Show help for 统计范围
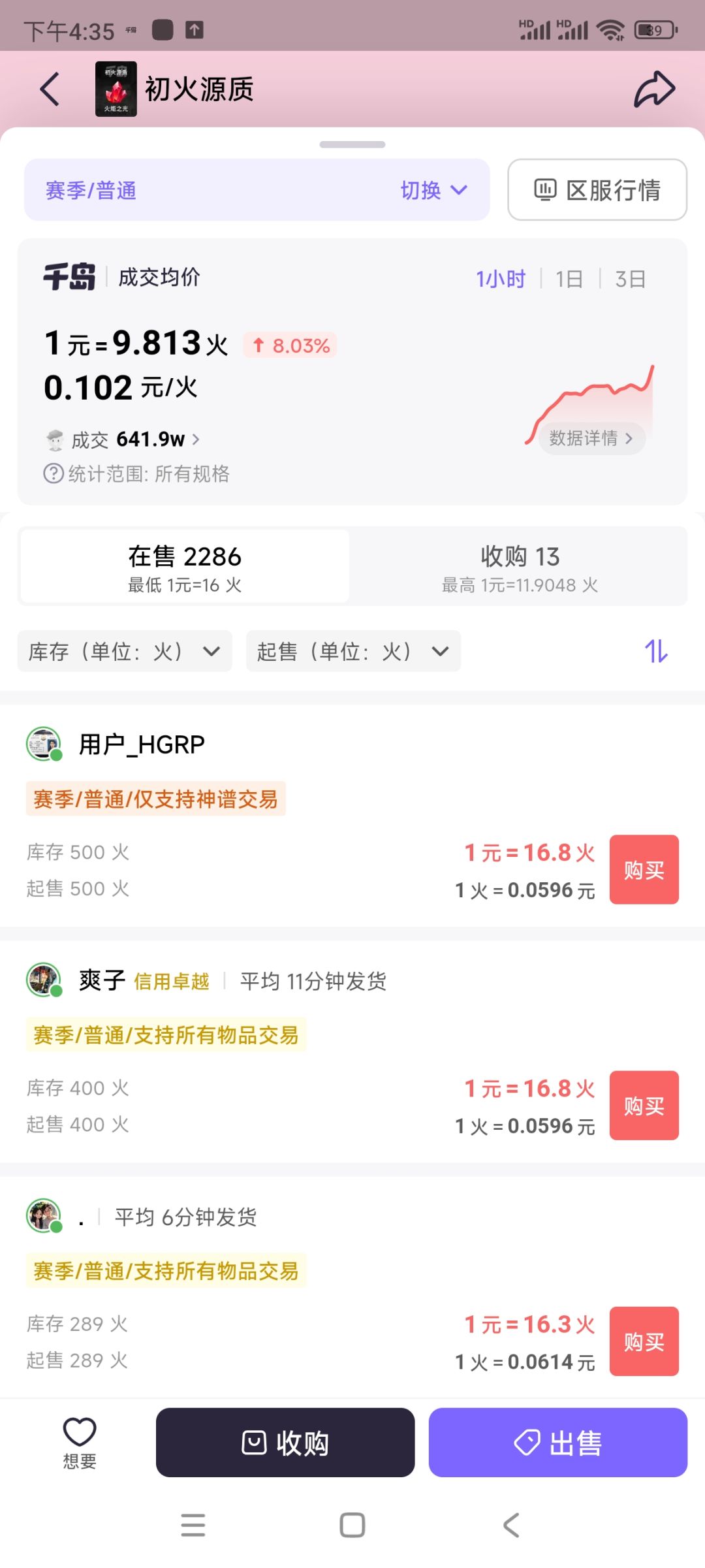Viewport: 705px width, 1568px height. pos(54,473)
